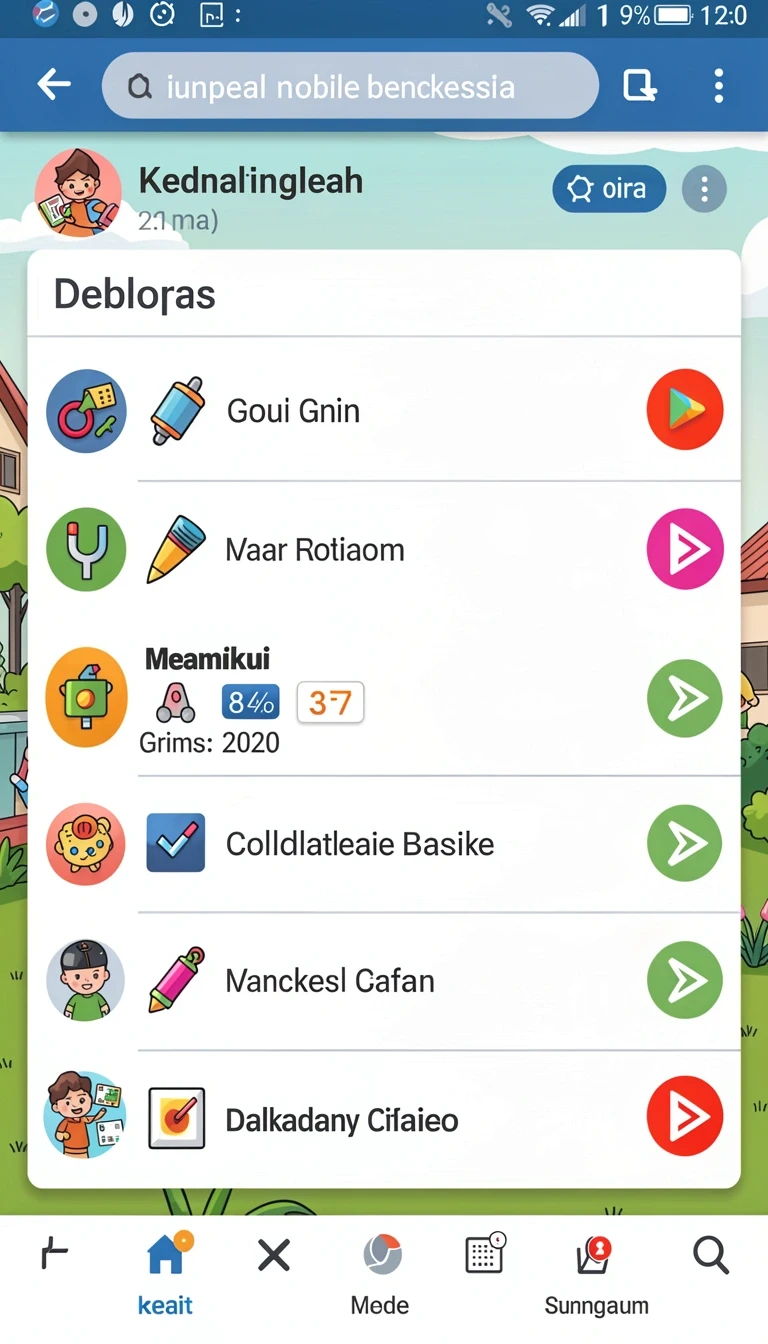The width and height of the screenshot is (768, 1344).
Task: Tap the search field at top
Action: pyautogui.click(x=350, y=87)
